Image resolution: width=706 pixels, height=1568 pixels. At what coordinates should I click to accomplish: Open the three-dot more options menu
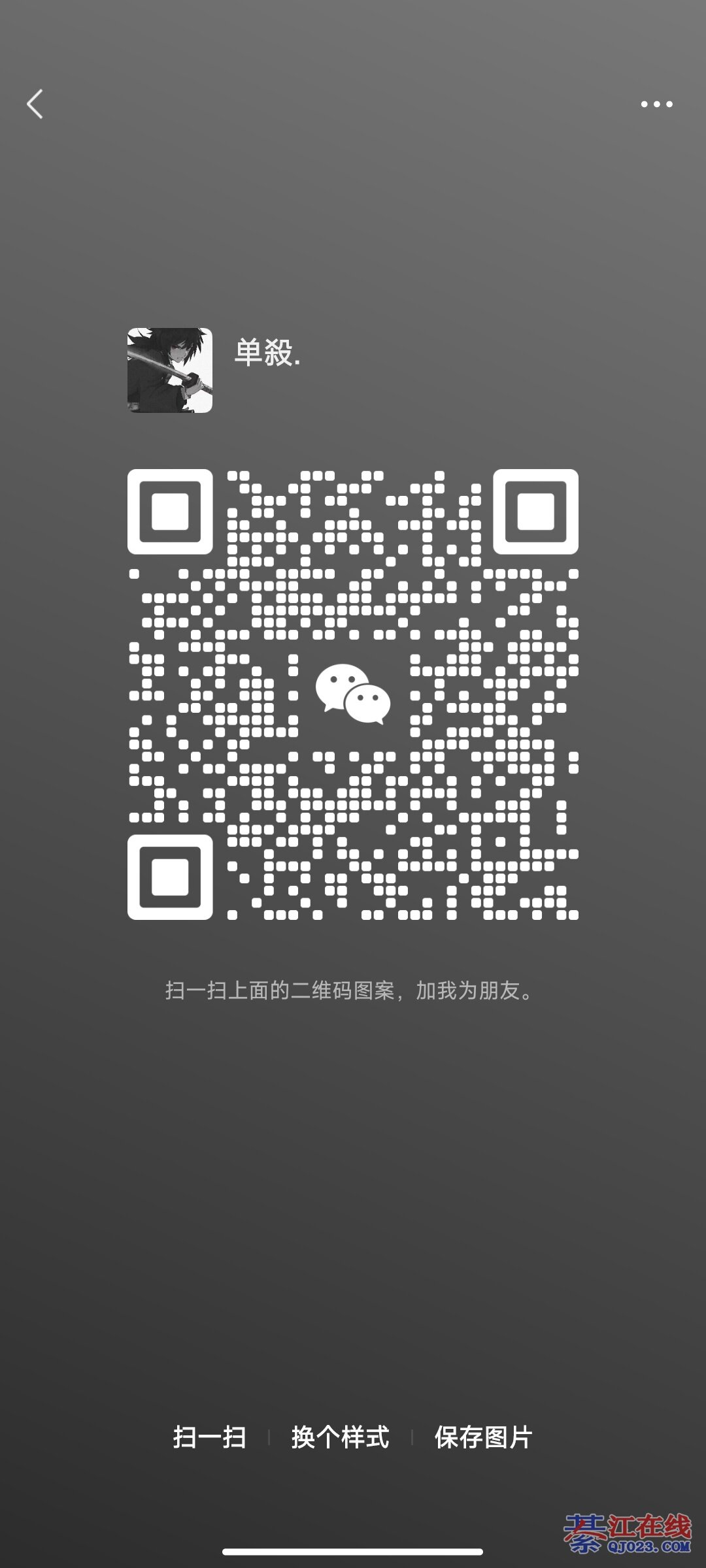tap(656, 105)
